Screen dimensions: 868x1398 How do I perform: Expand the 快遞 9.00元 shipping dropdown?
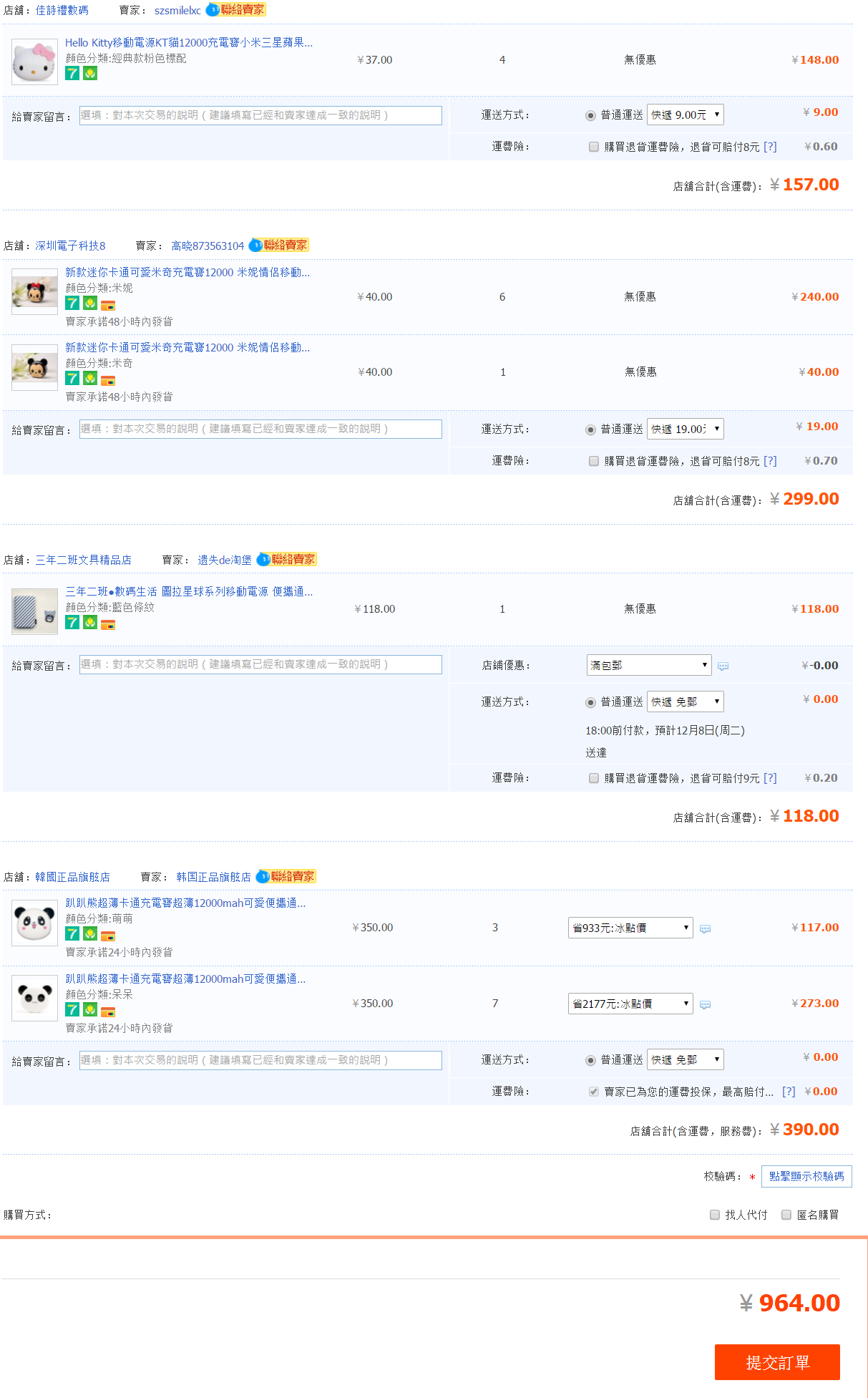(685, 115)
